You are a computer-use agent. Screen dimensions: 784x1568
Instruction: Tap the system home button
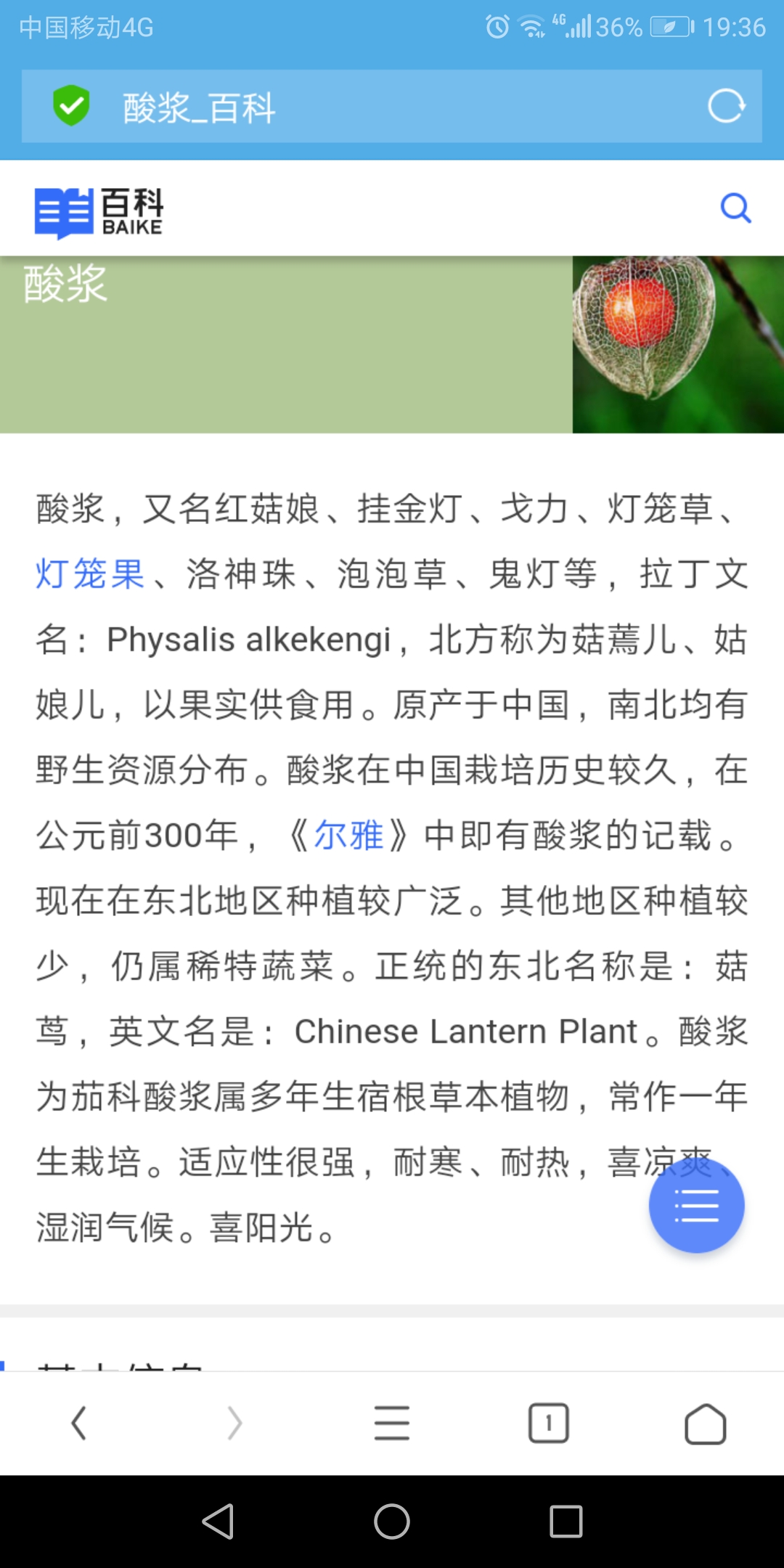392,1522
